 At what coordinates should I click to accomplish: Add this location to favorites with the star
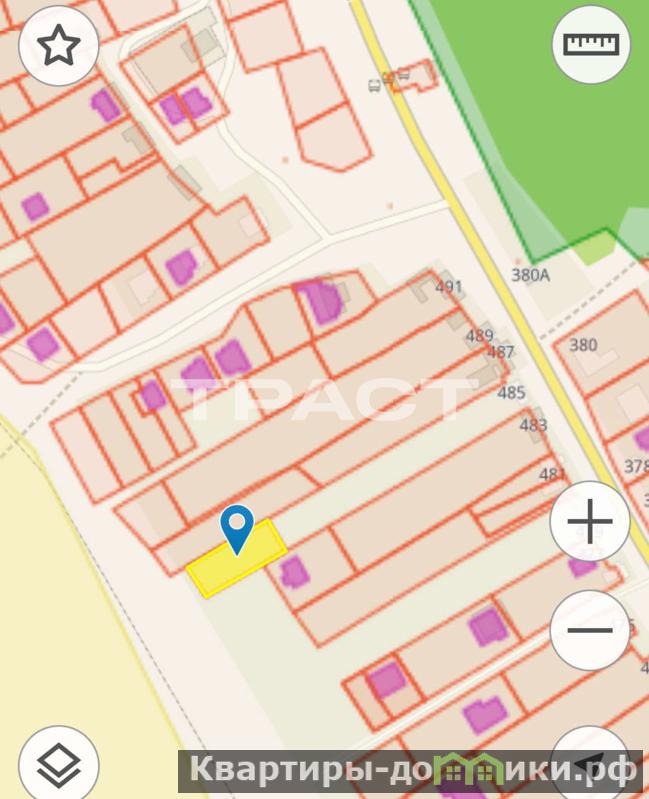[x=58, y=45]
